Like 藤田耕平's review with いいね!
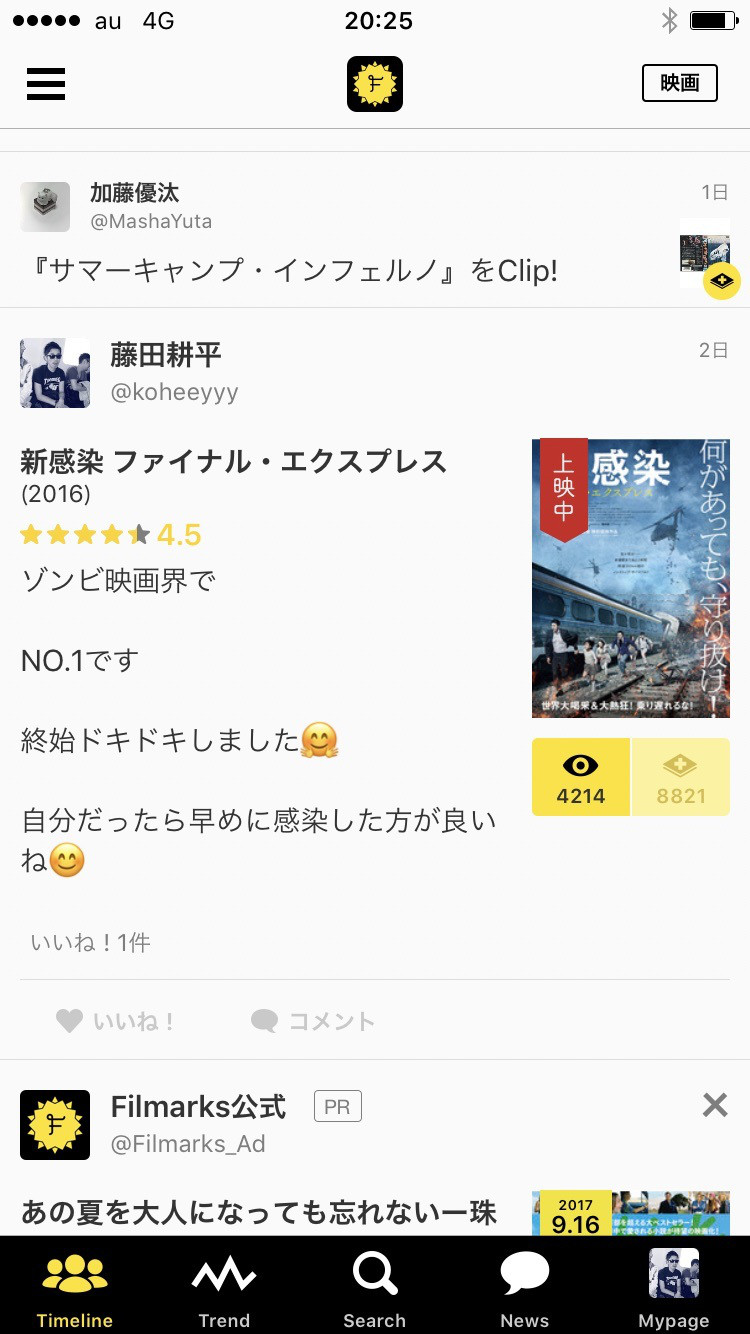 click(116, 1021)
